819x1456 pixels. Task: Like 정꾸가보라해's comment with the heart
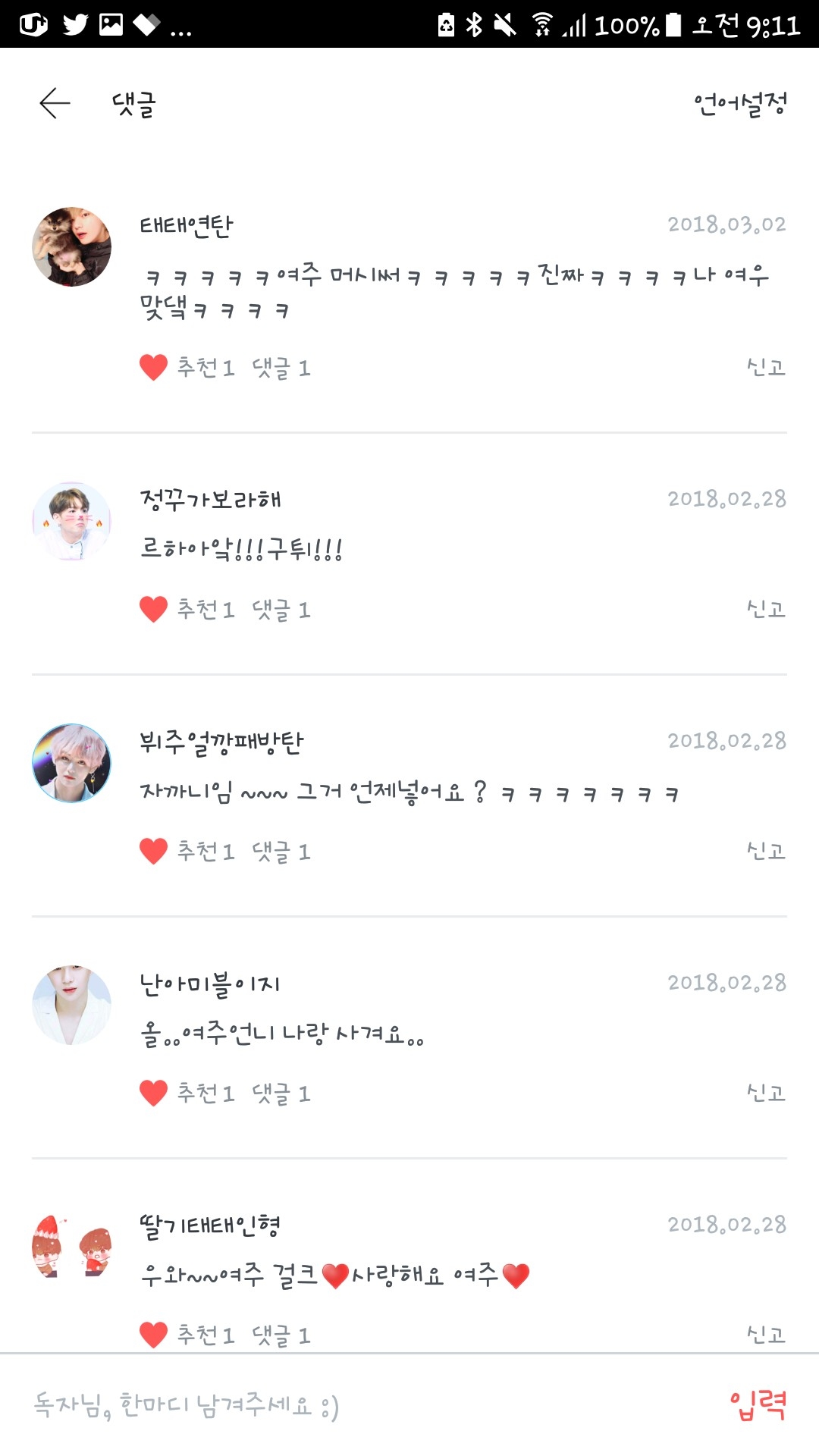point(153,610)
